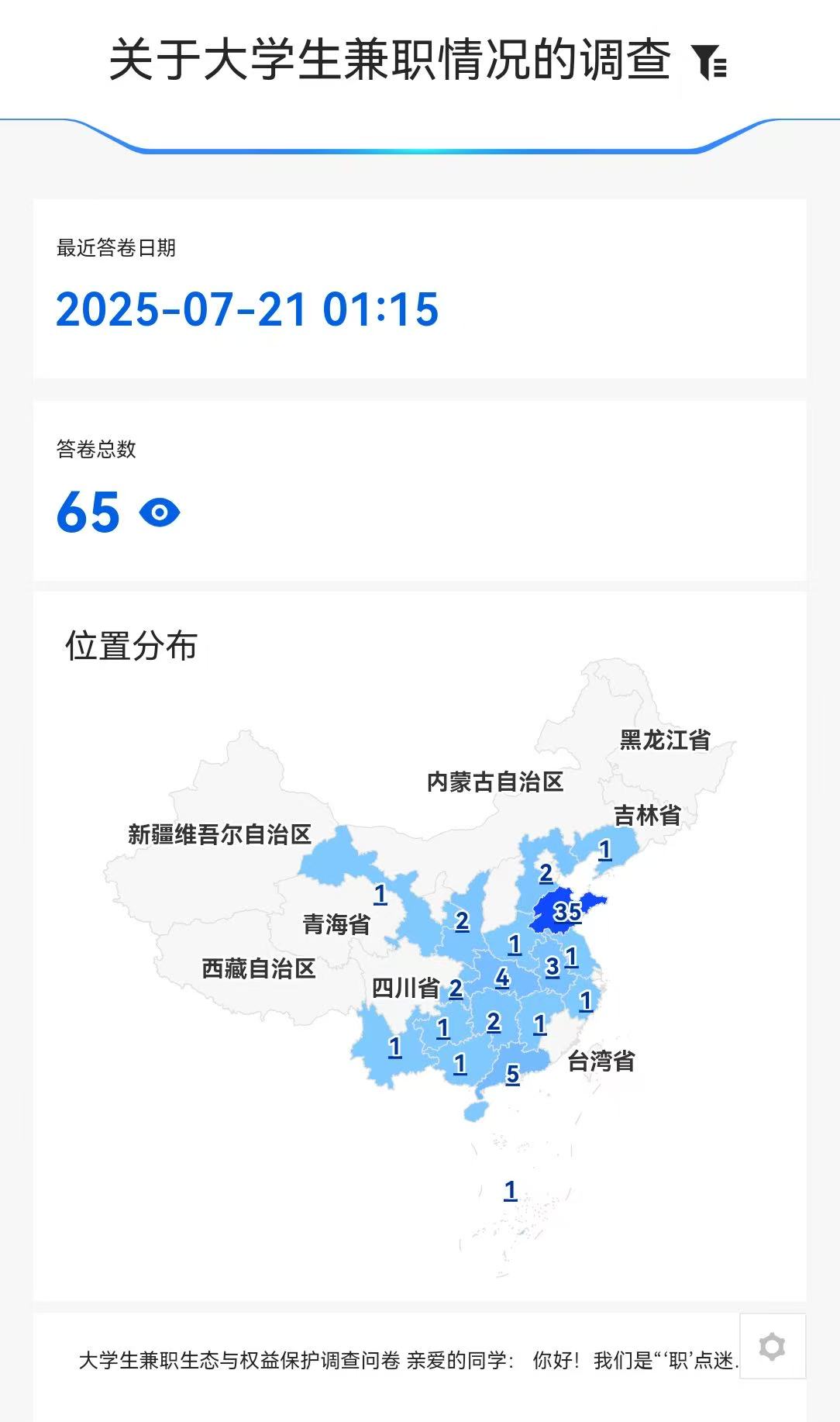Open the settings gear button
The image size is (840, 1422).
[773, 1346]
